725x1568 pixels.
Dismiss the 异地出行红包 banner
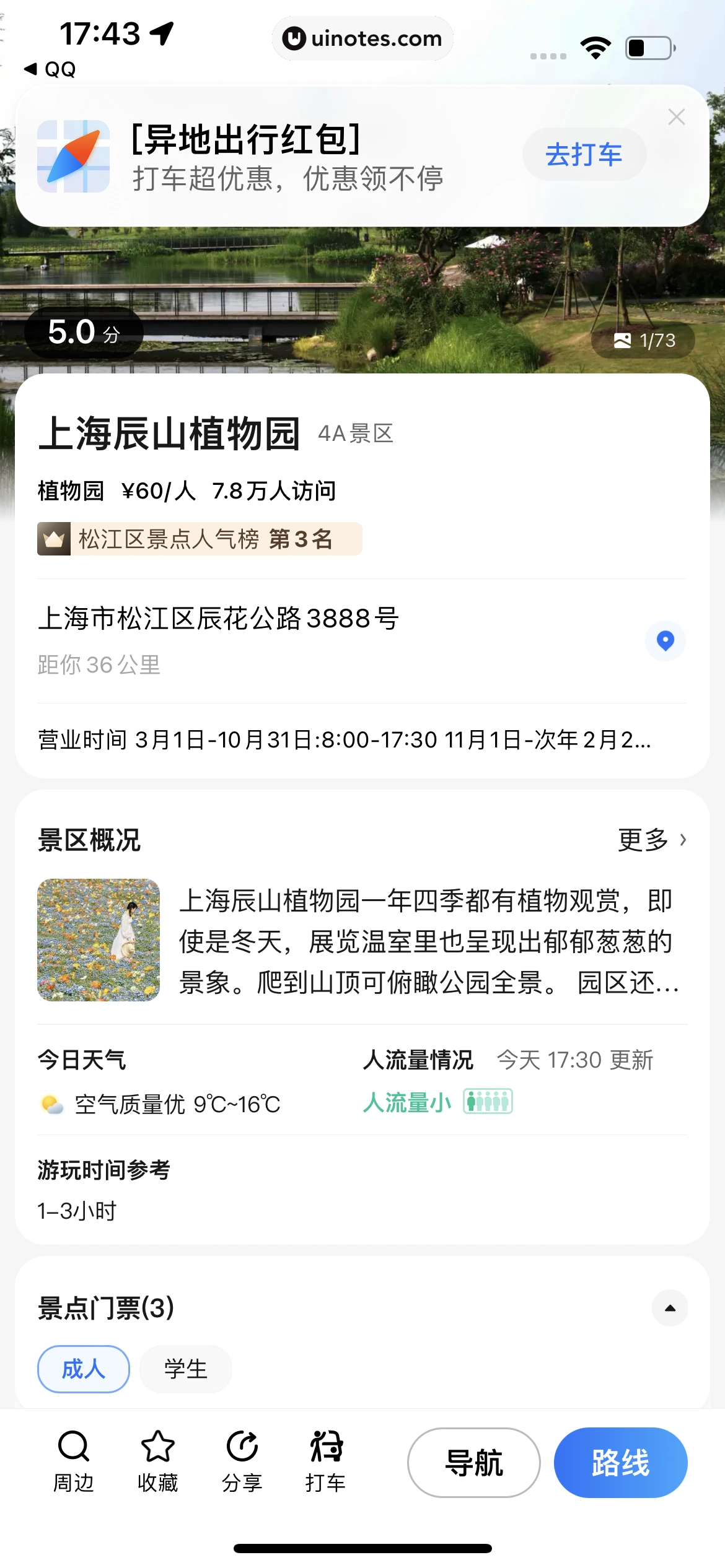point(676,117)
